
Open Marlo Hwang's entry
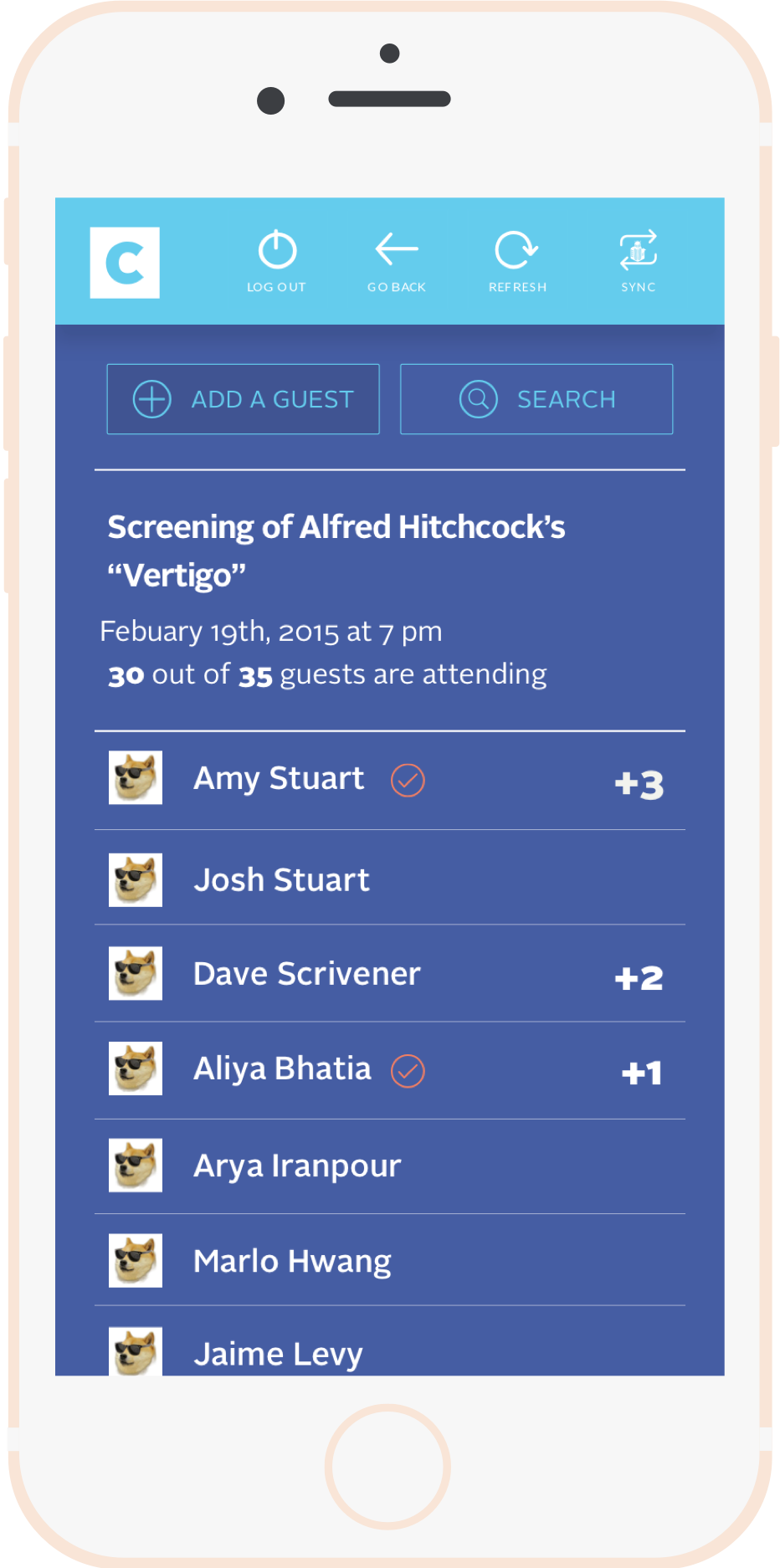[390, 1260]
